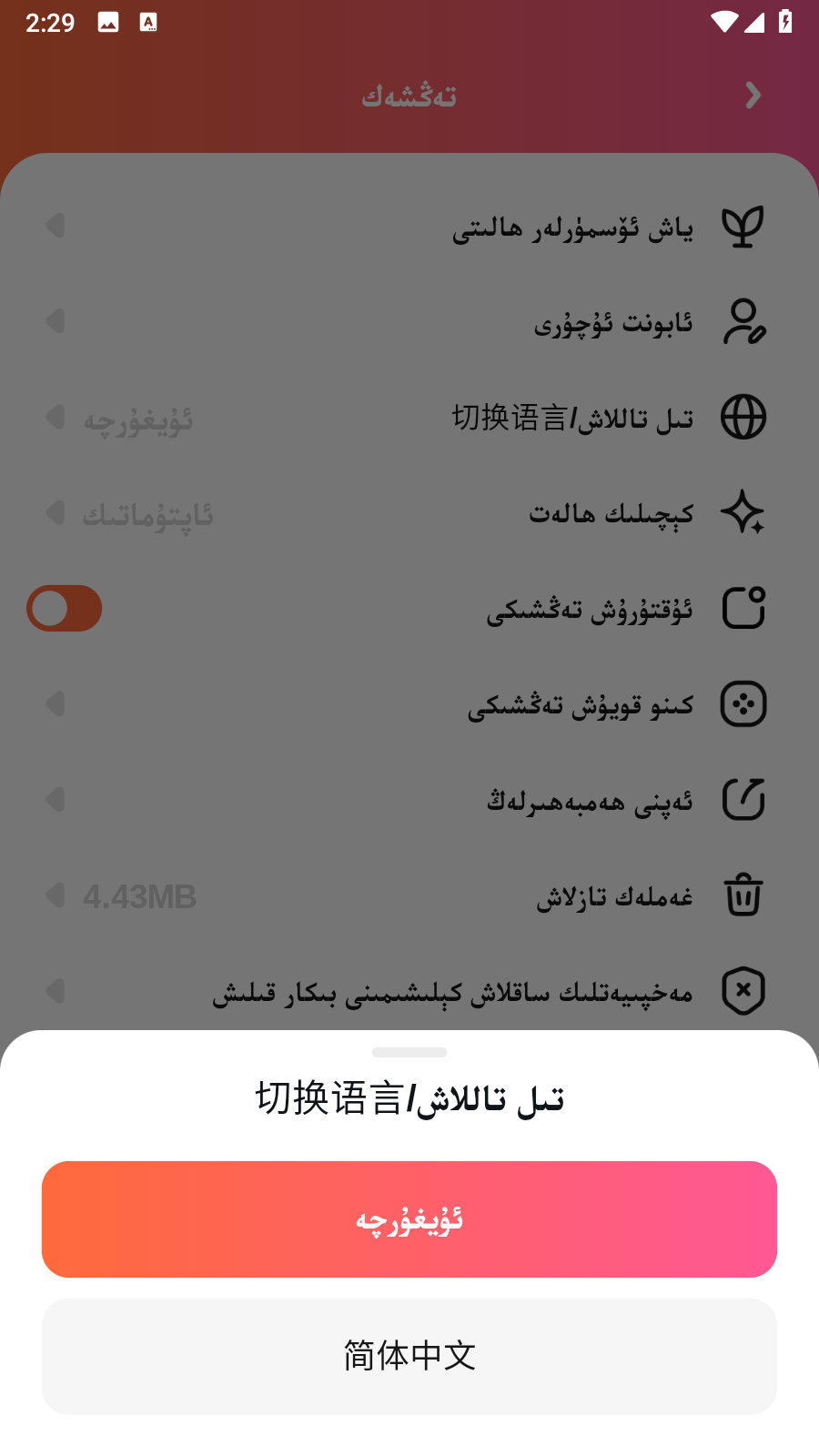The height and width of the screenshot is (1456, 819).
Task: Tap the seedling icon for youth mode settings
Action: tap(743, 227)
